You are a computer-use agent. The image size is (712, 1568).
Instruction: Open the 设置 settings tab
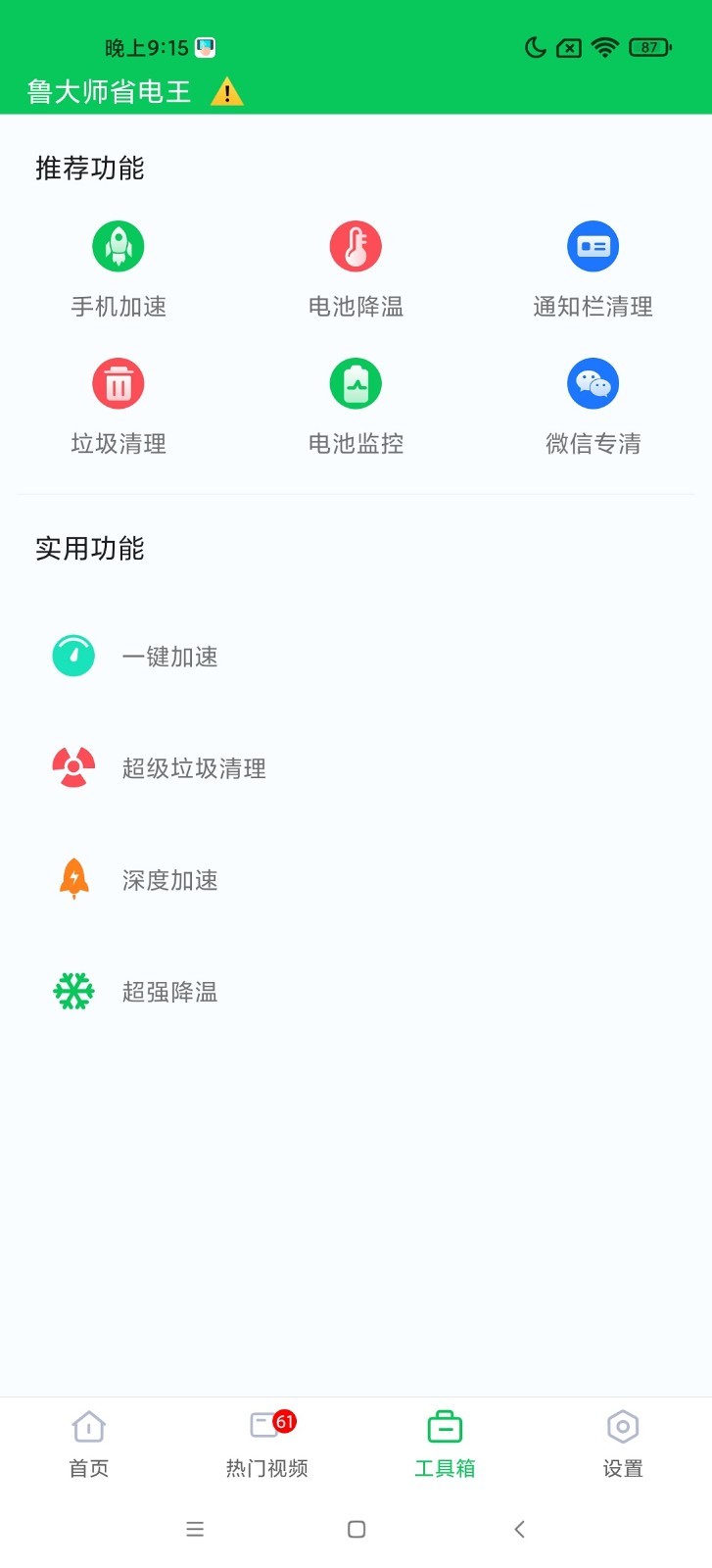pyautogui.click(x=623, y=1444)
